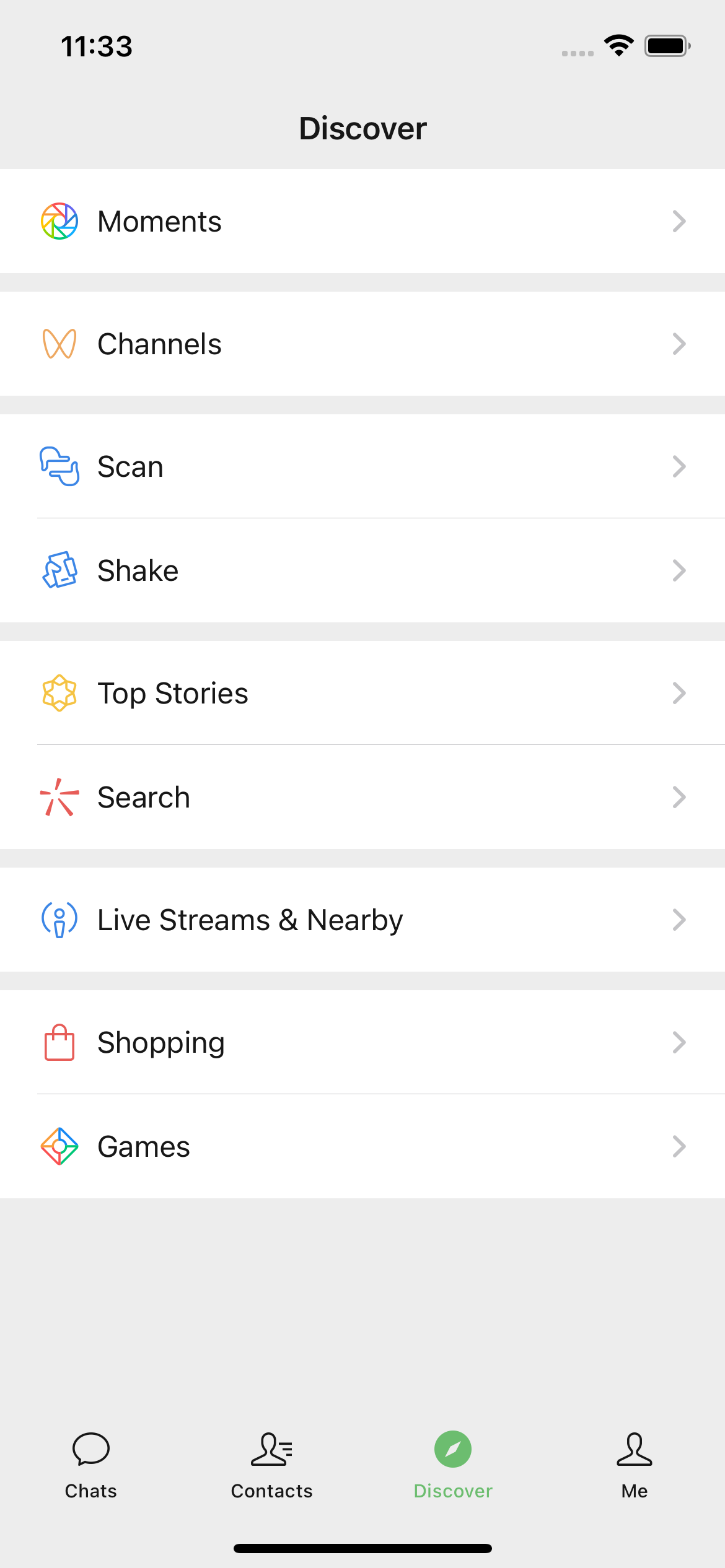Open the Search row

(x=362, y=797)
